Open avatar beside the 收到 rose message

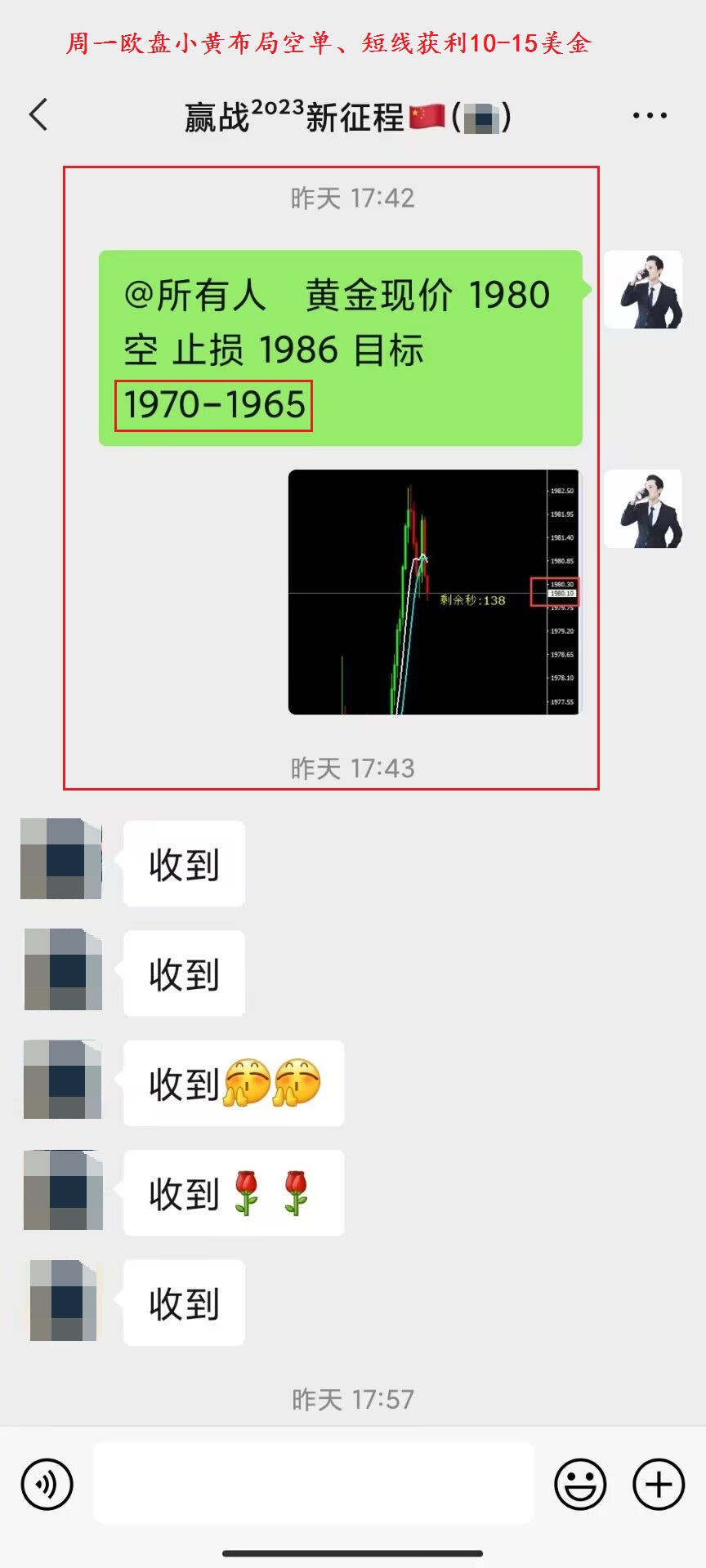(x=63, y=1190)
